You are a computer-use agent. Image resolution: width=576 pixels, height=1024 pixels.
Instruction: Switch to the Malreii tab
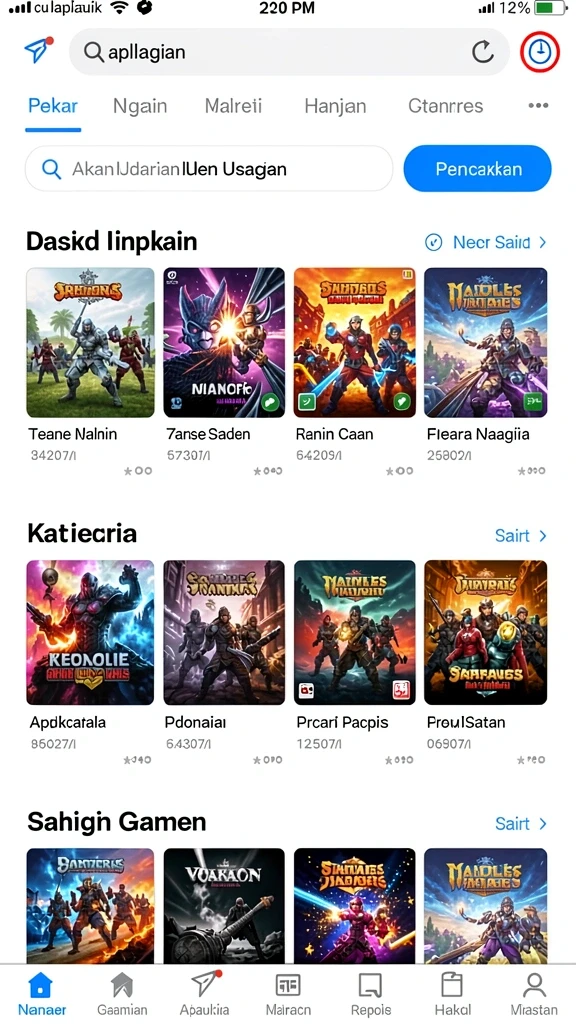(233, 106)
